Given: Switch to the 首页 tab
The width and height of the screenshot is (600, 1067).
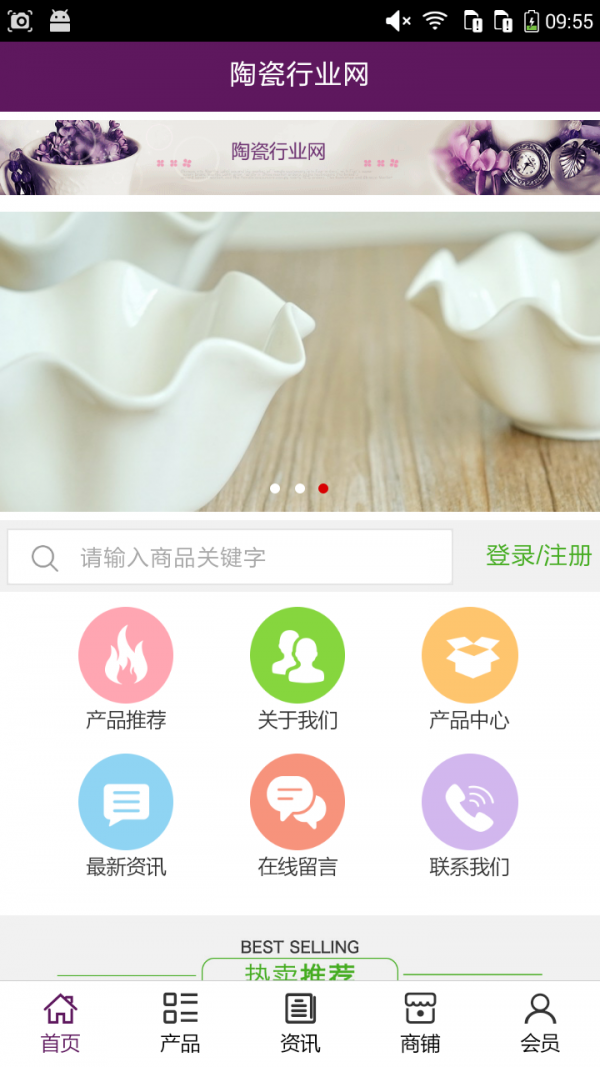Looking at the screenshot, I should click(x=60, y=1023).
